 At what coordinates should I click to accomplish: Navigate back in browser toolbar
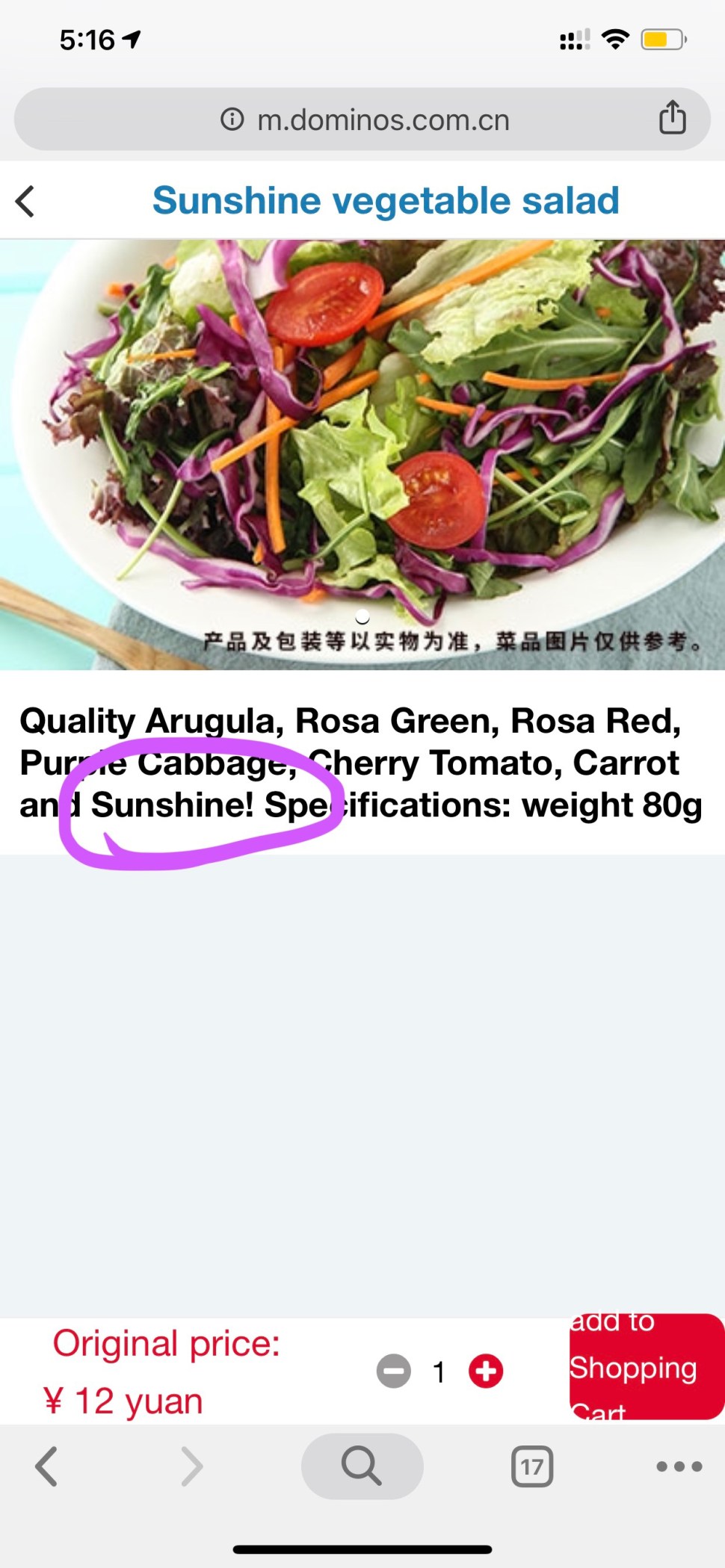pyautogui.click(x=46, y=1466)
